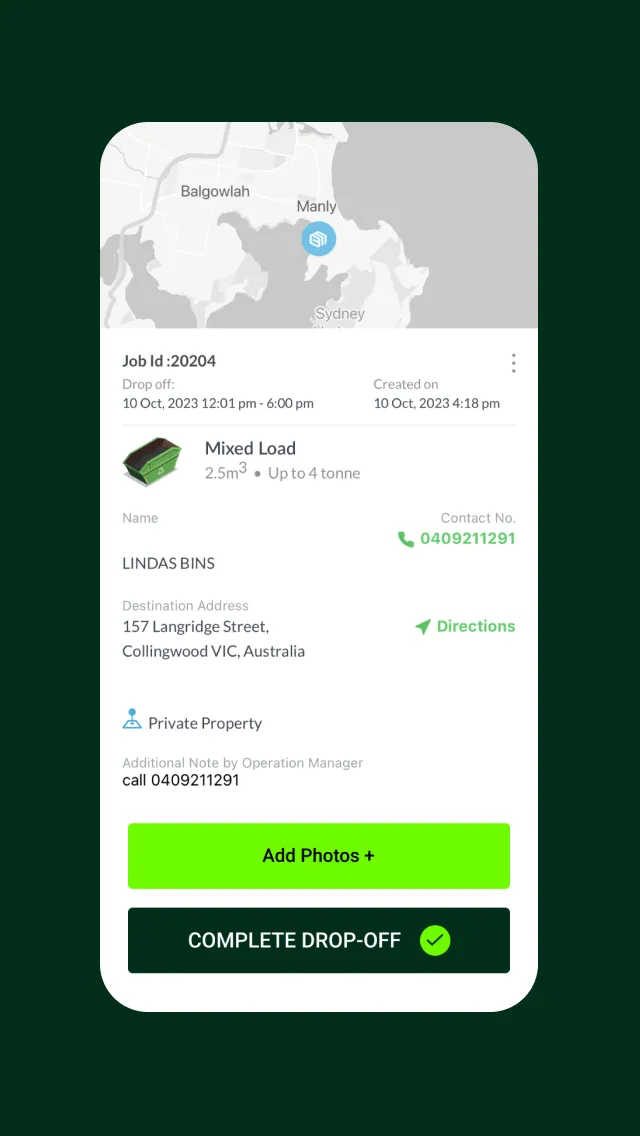This screenshot has height=1136, width=640.
Task: Get Directions to the destination address
Action: (x=465, y=627)
